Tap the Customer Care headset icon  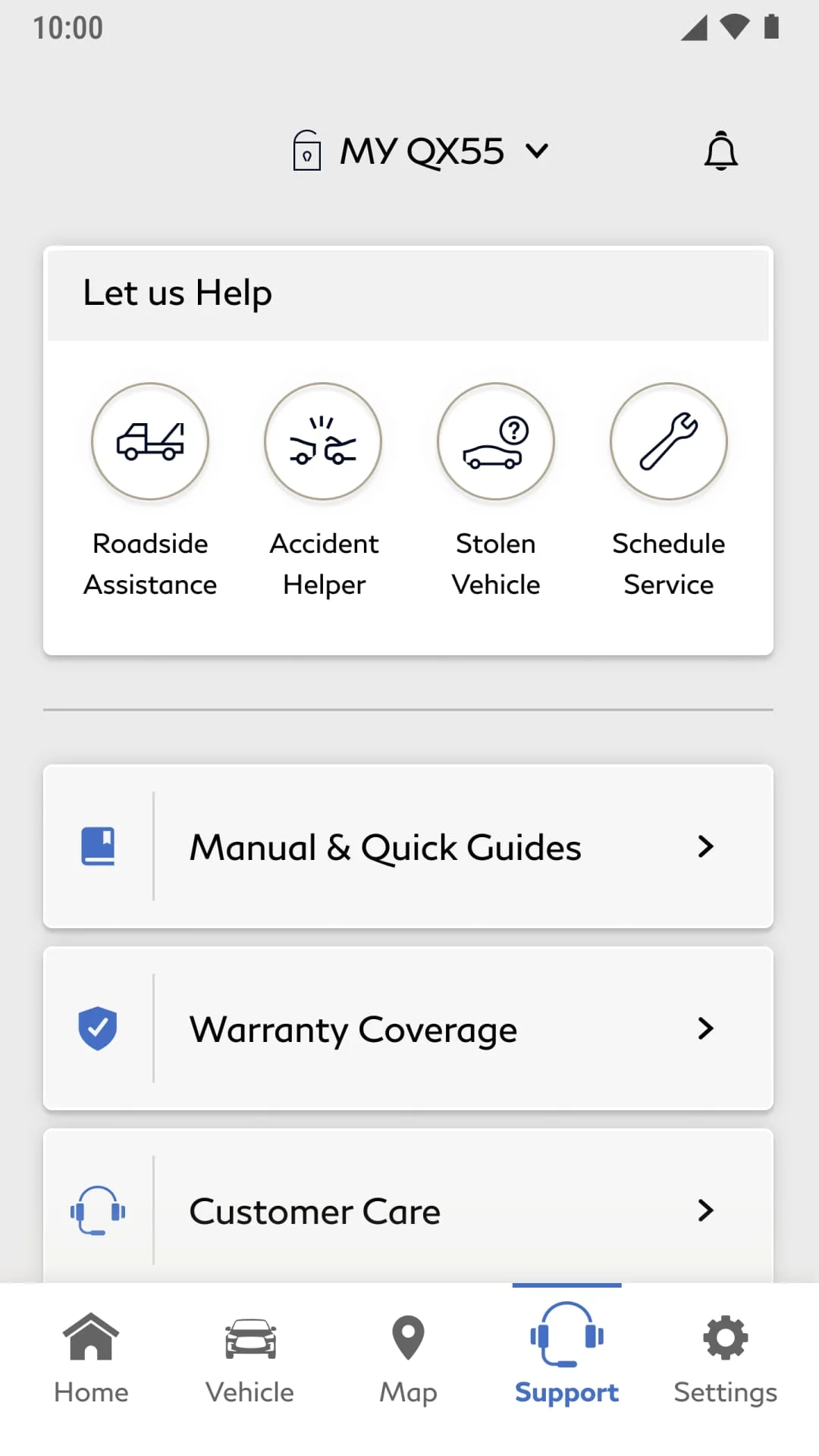[98, 1210]
